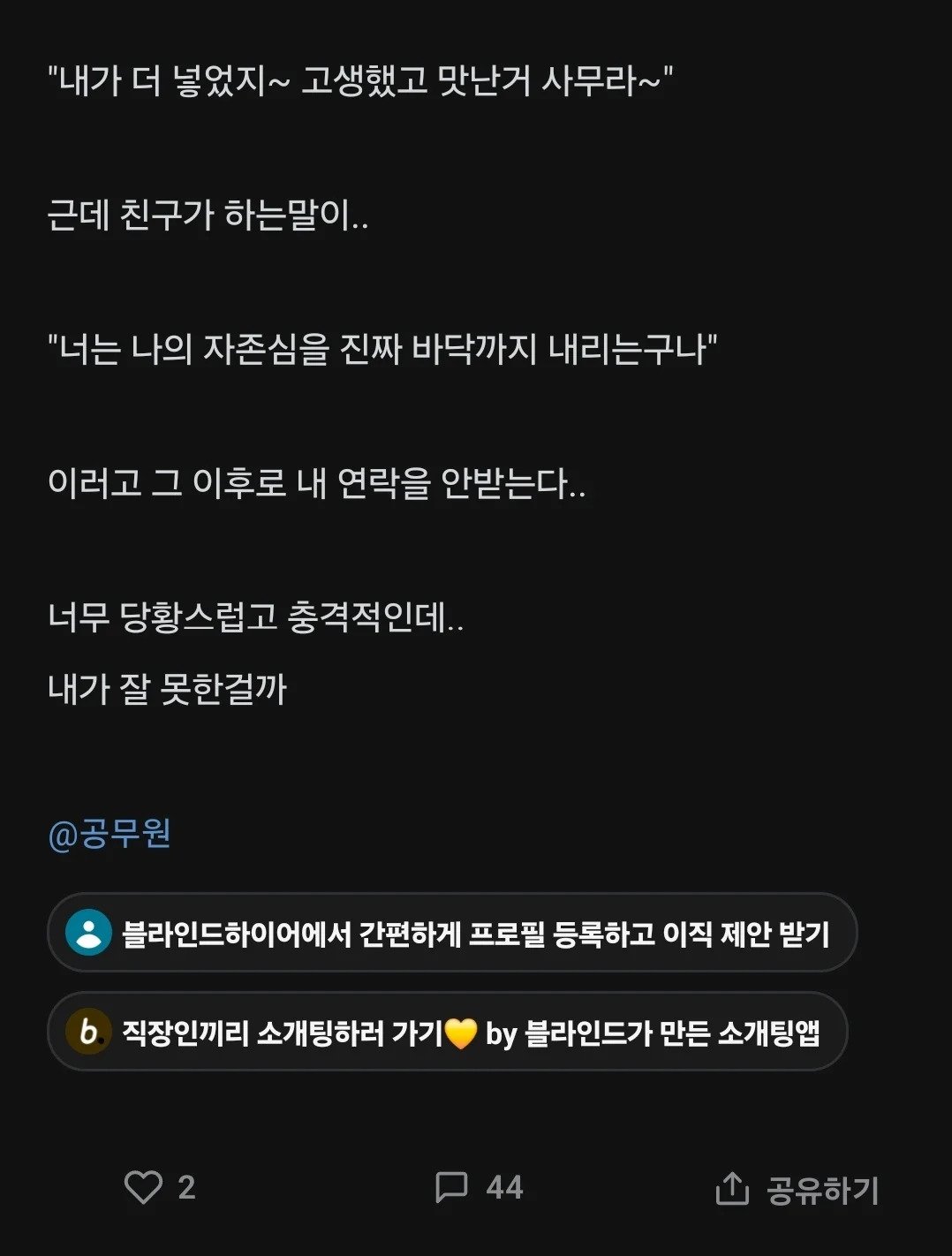
Task: Open the @공무원 channel tag
Action: tap(110, 833)
